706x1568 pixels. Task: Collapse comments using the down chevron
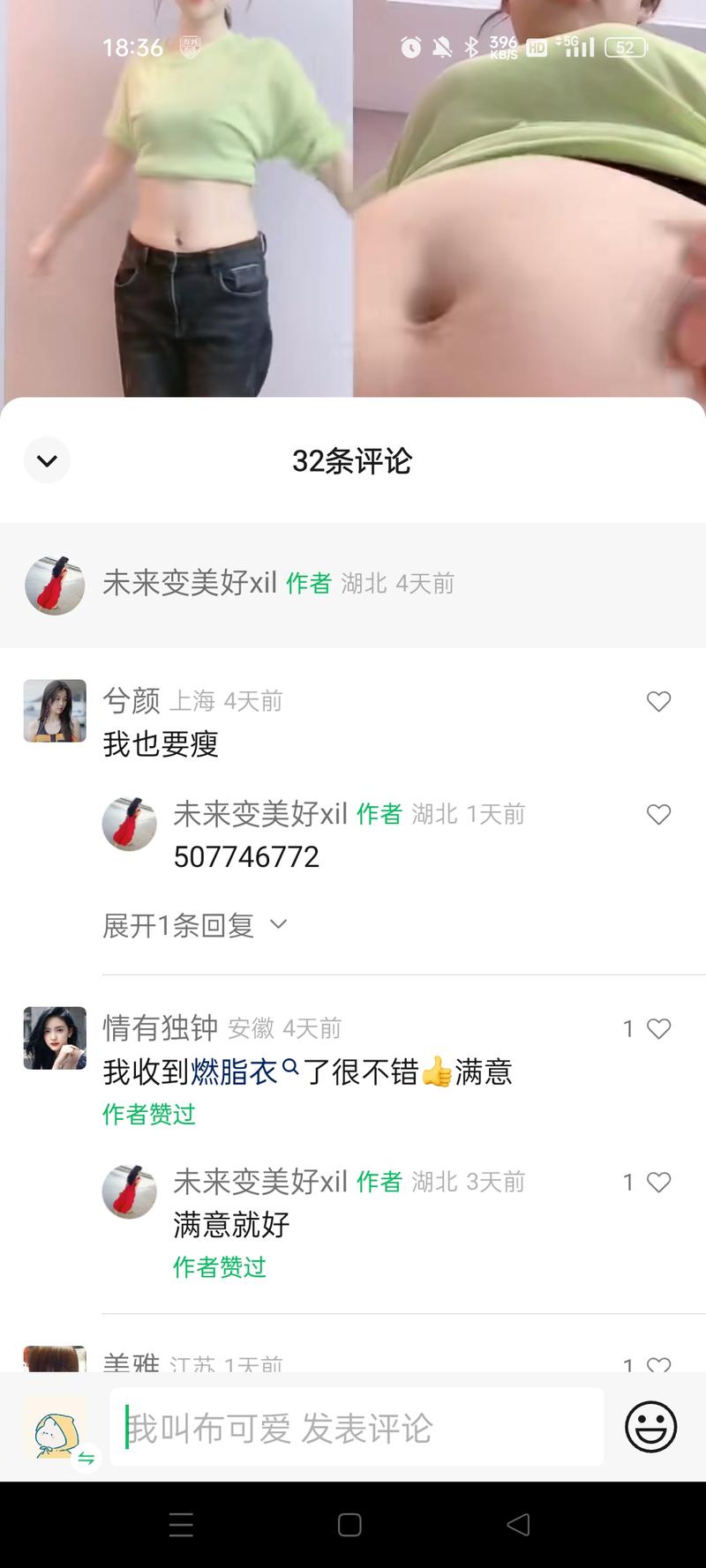click(47, 460)
